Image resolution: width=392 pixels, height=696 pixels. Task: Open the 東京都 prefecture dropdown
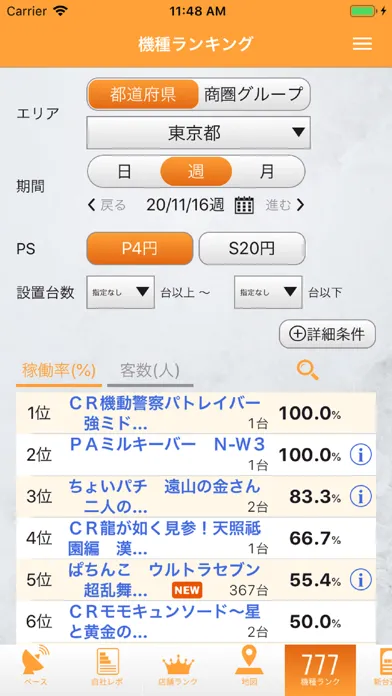198,133
